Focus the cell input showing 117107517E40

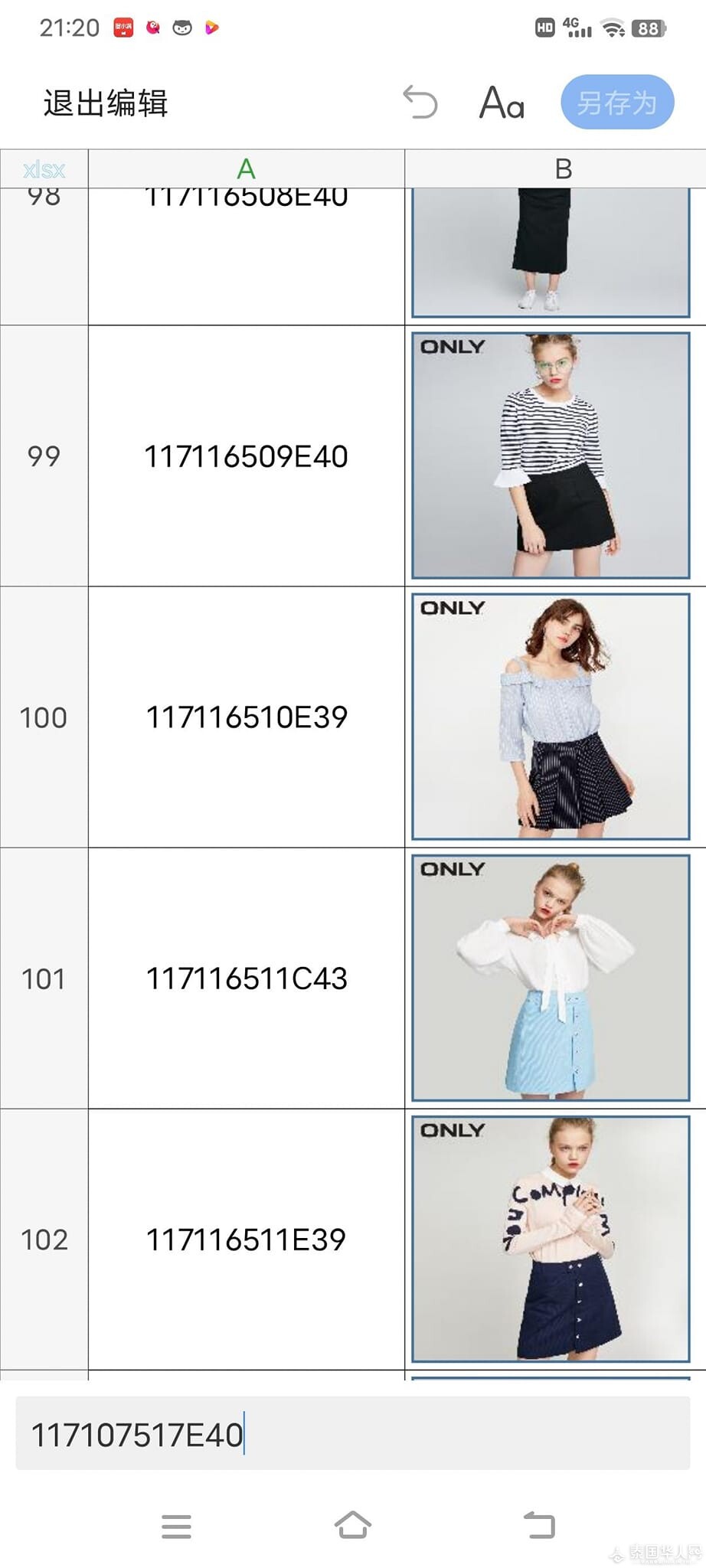[x=352, y=1433]
